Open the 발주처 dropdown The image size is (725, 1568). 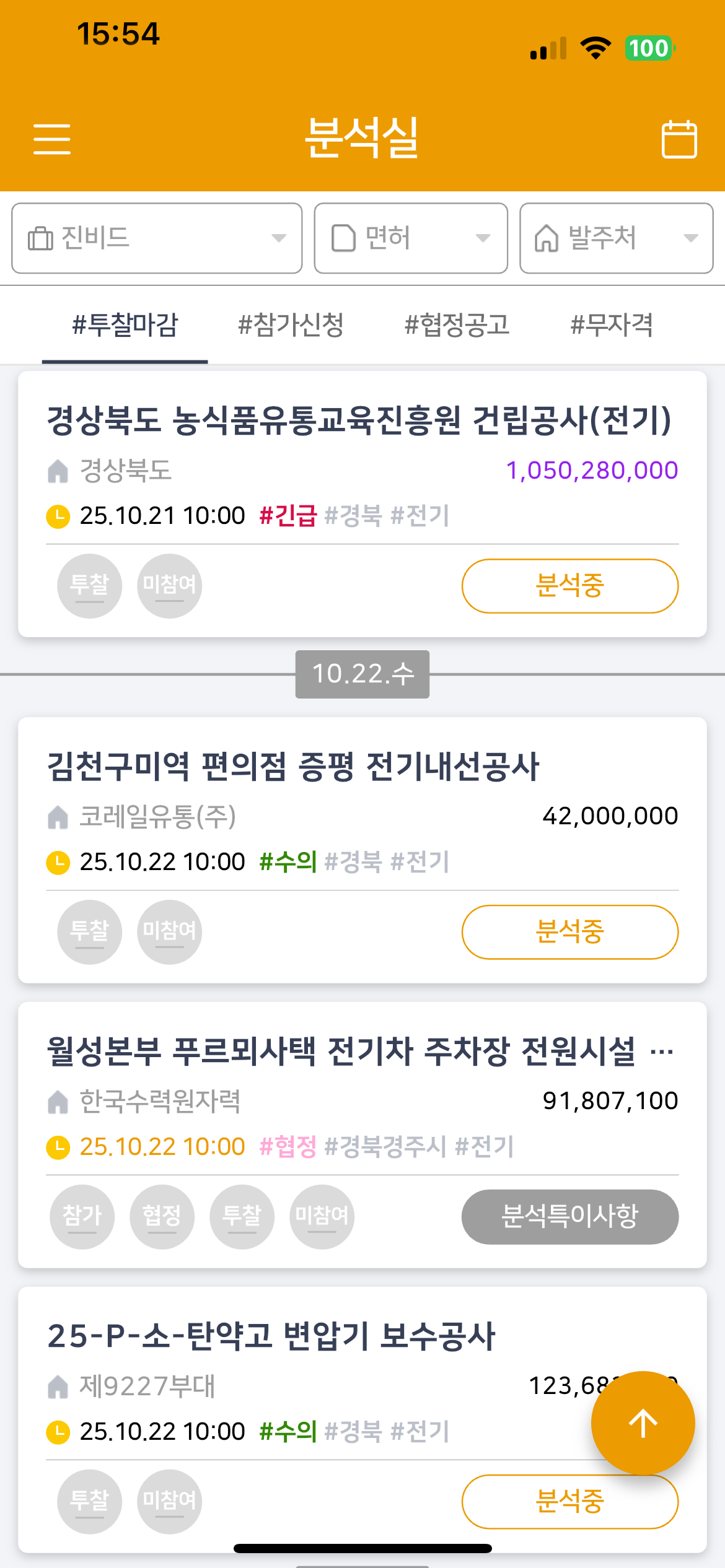615,238
